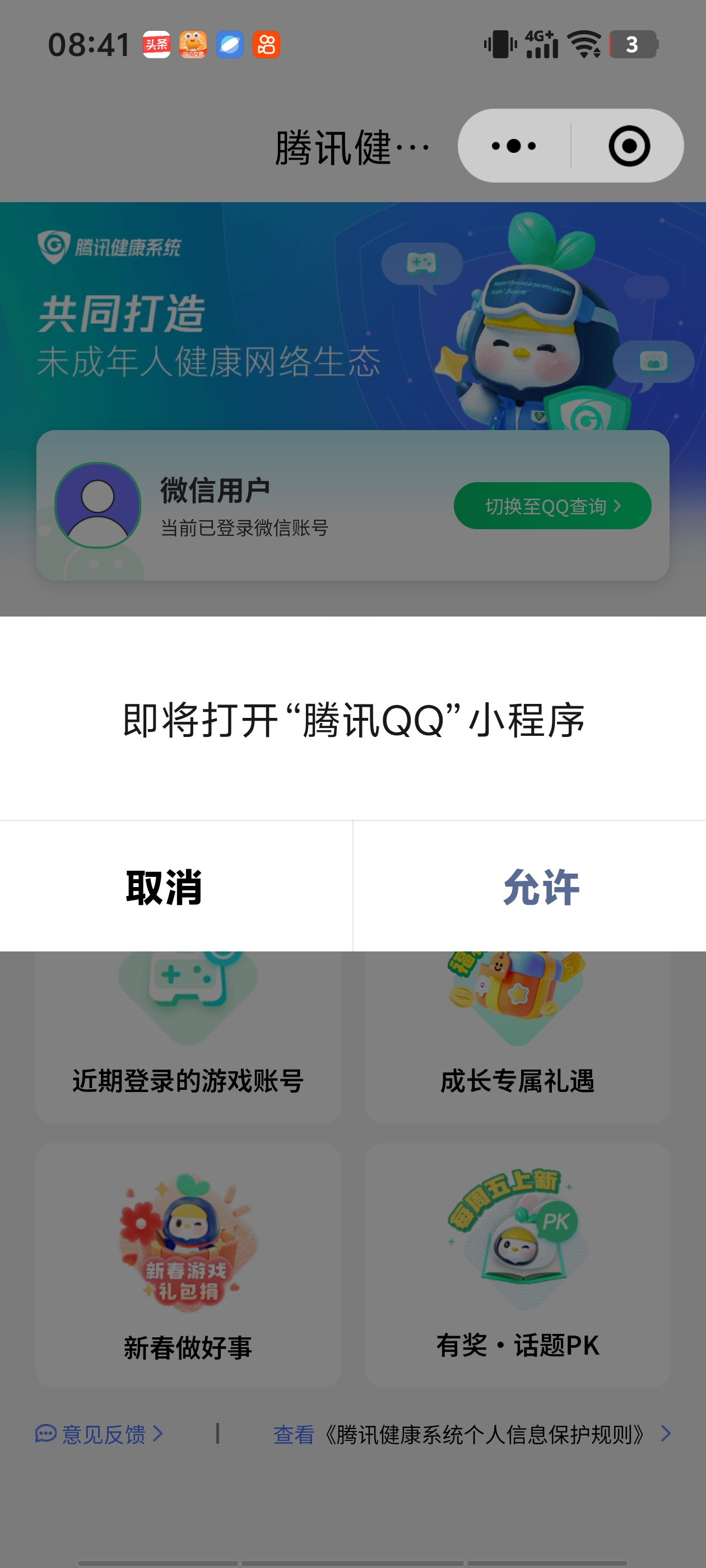The height and width of the screenshot is (1568, 706).
Task: Close the mini program with the circle icon
Action: click(629, 146)
